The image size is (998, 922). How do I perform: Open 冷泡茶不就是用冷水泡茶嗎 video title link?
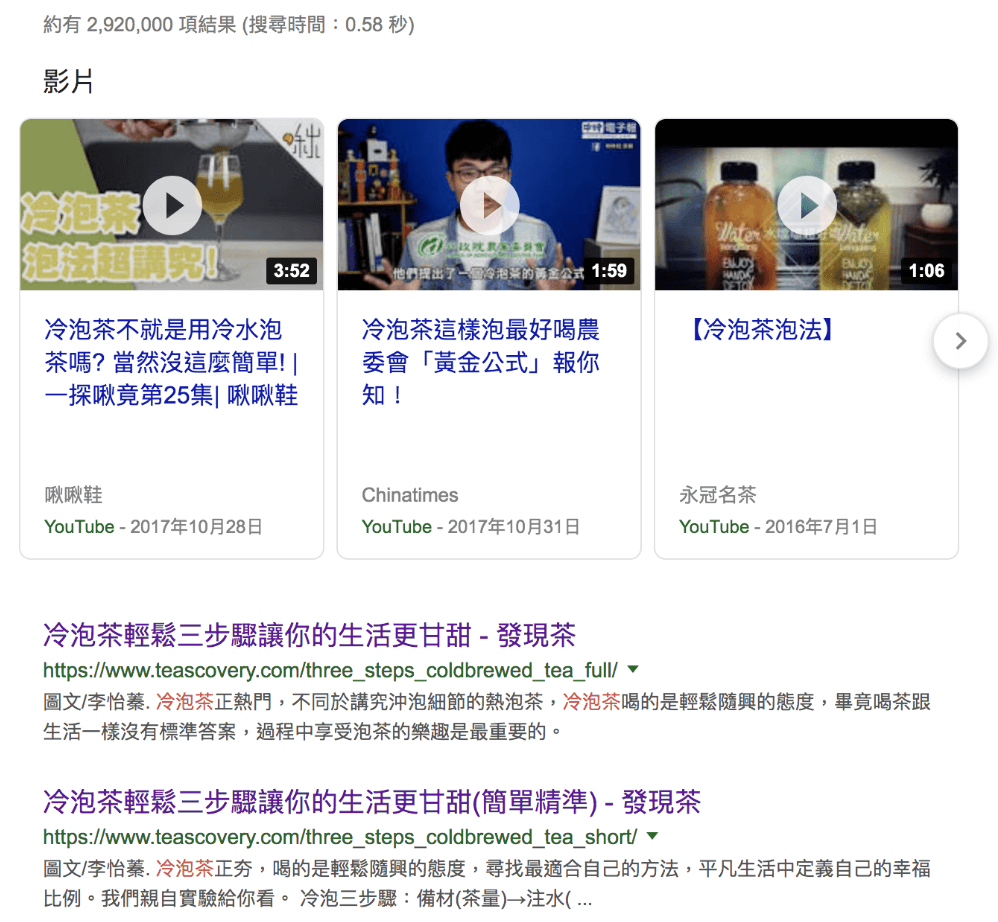point(171,362)
